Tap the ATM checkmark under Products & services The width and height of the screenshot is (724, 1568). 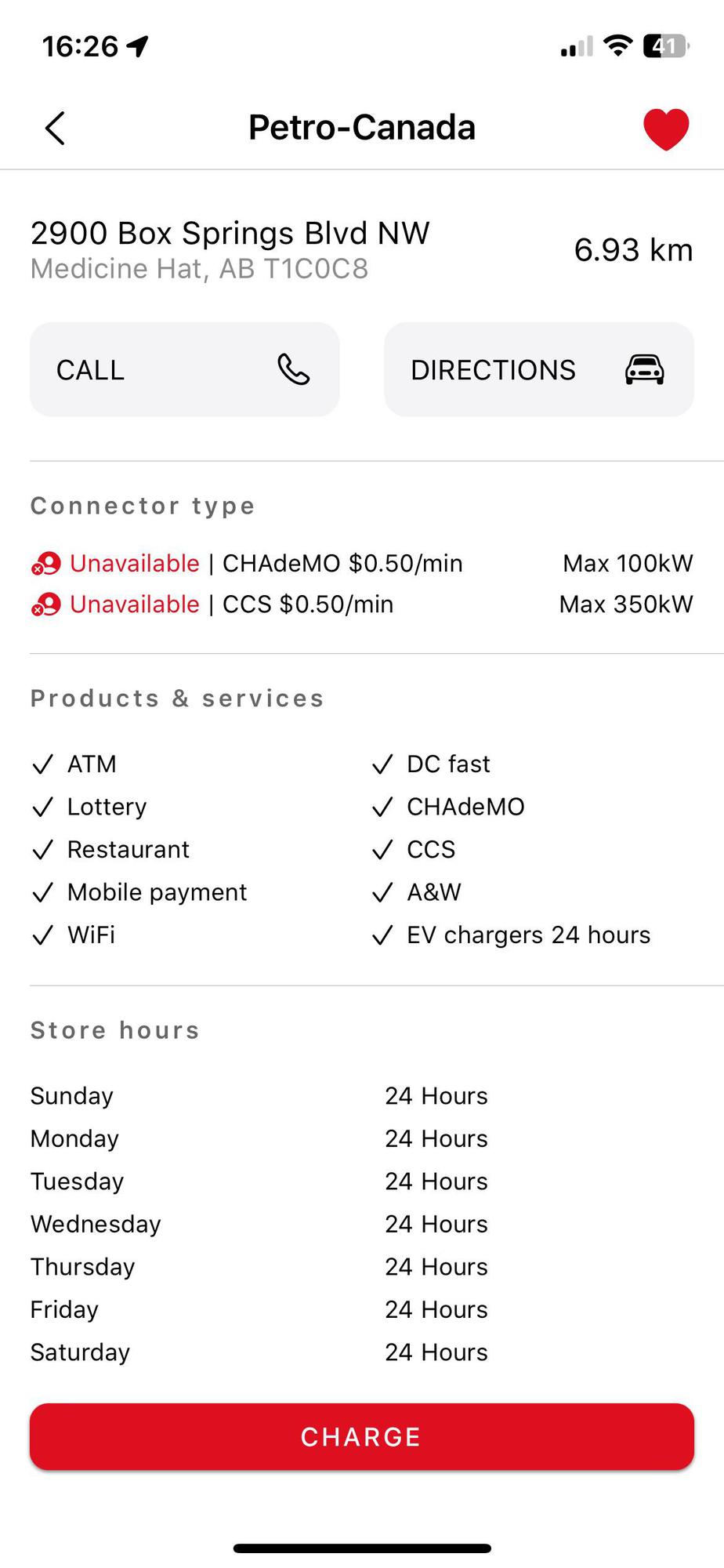pyautogui.click(x=42, y=764)
